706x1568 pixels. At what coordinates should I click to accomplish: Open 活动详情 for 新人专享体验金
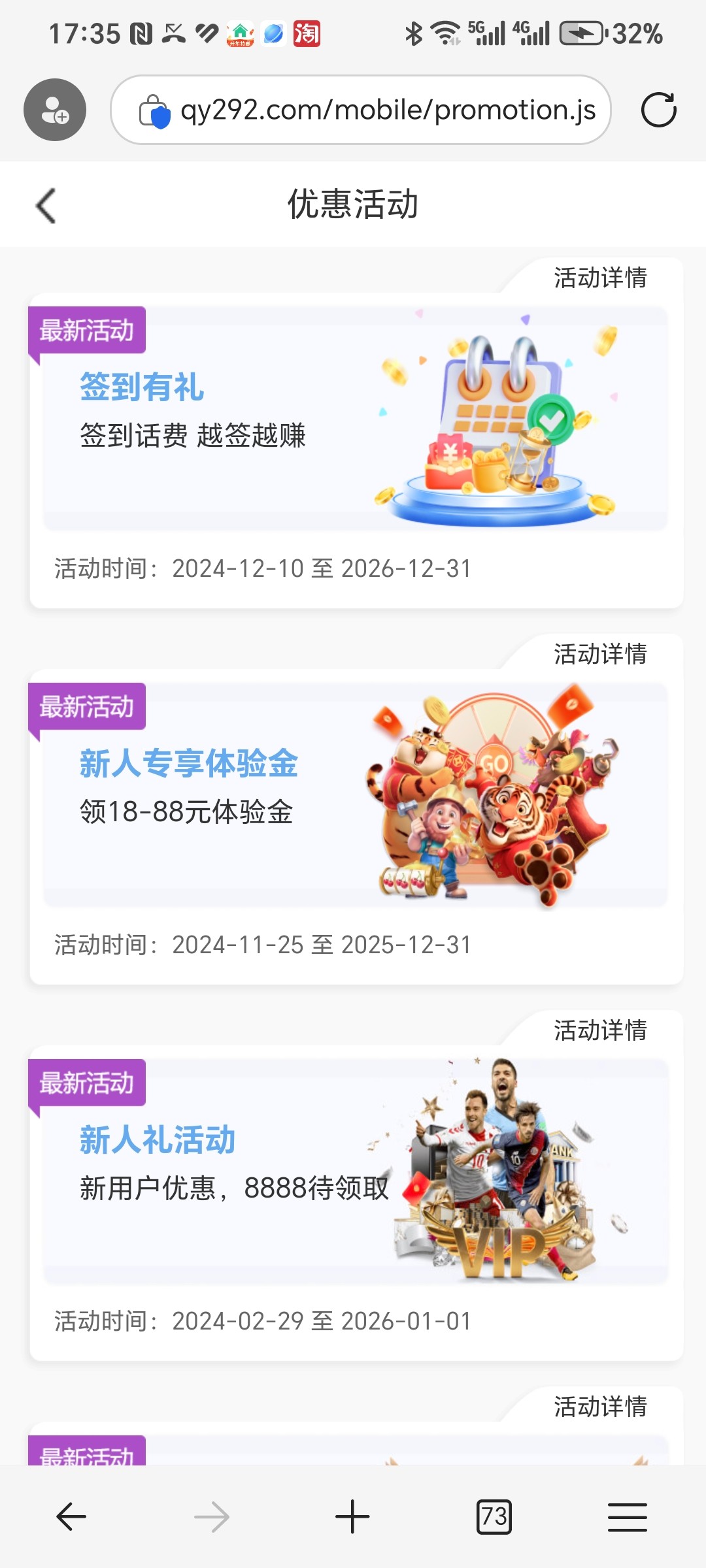[x=600, y=654]
